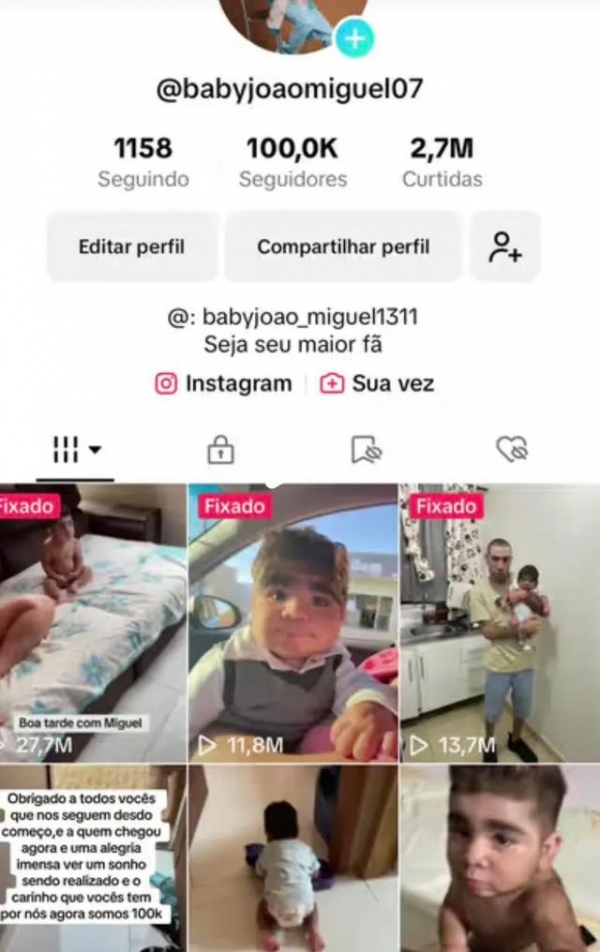Open pinned video with 27,7M views
This screenshot has height=952, width=600.
click(x=92, y=623)
